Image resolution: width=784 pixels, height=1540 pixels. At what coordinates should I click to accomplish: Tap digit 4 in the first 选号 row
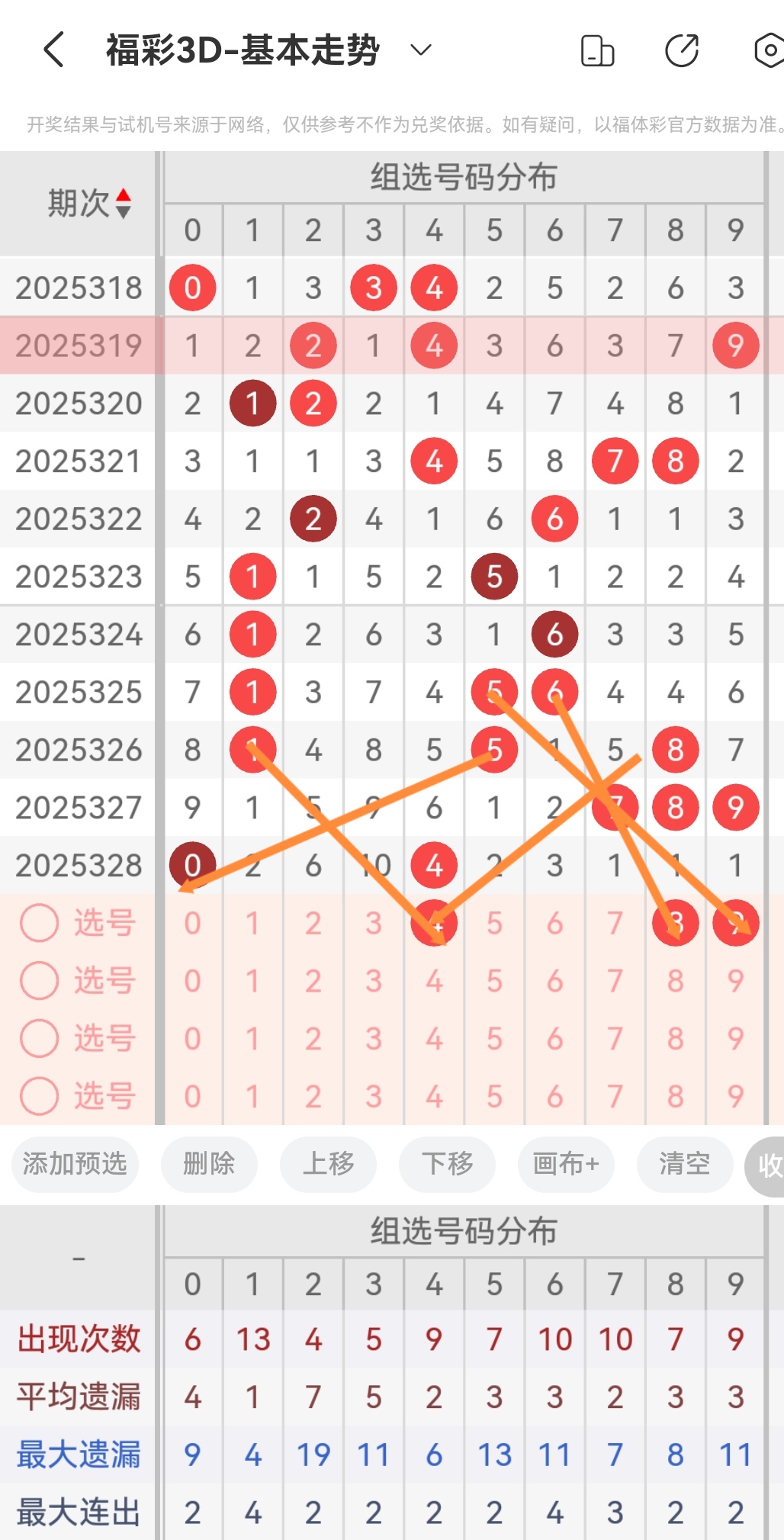click(x=432, y=923)
